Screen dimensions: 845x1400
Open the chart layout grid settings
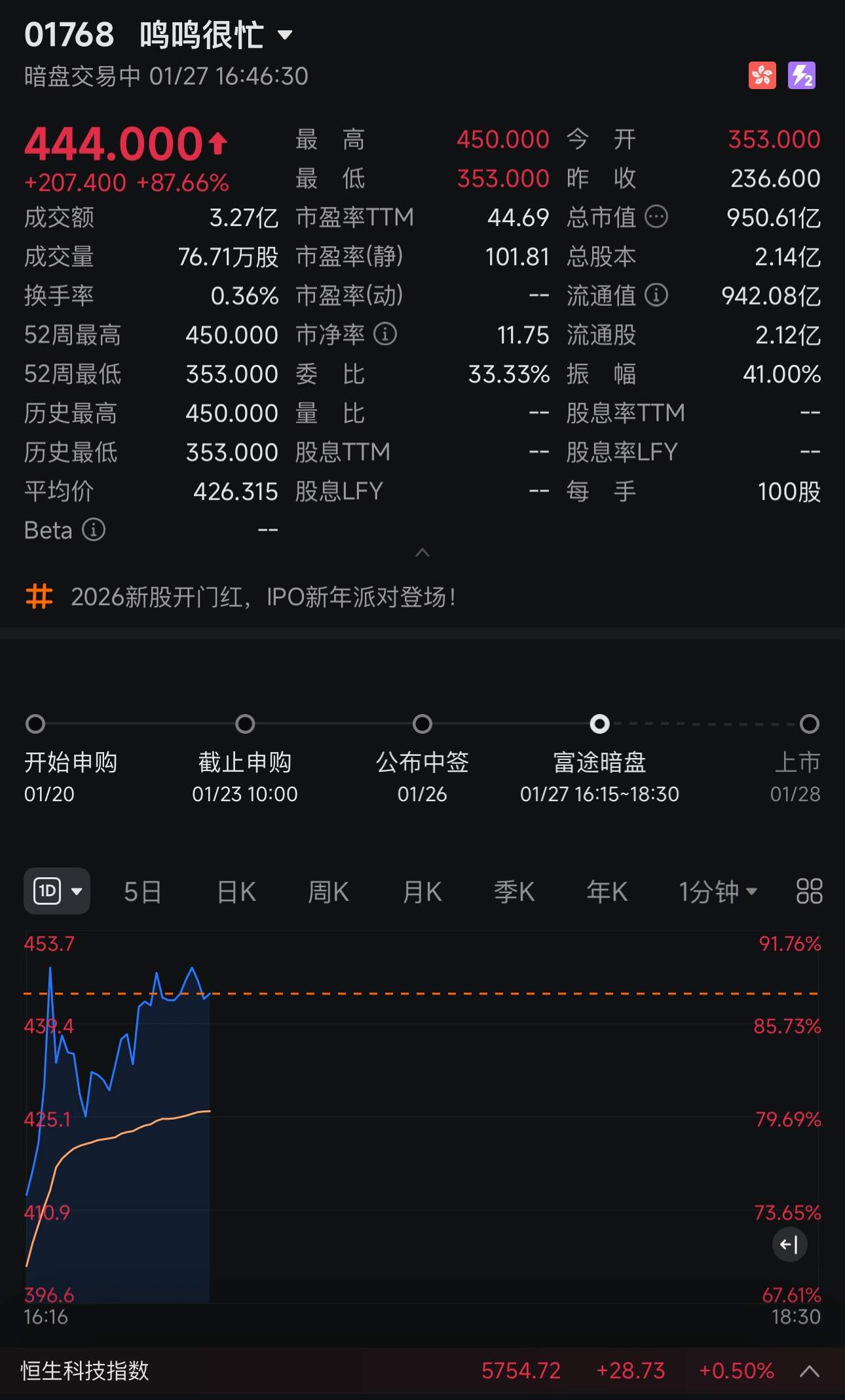(809, 892)
